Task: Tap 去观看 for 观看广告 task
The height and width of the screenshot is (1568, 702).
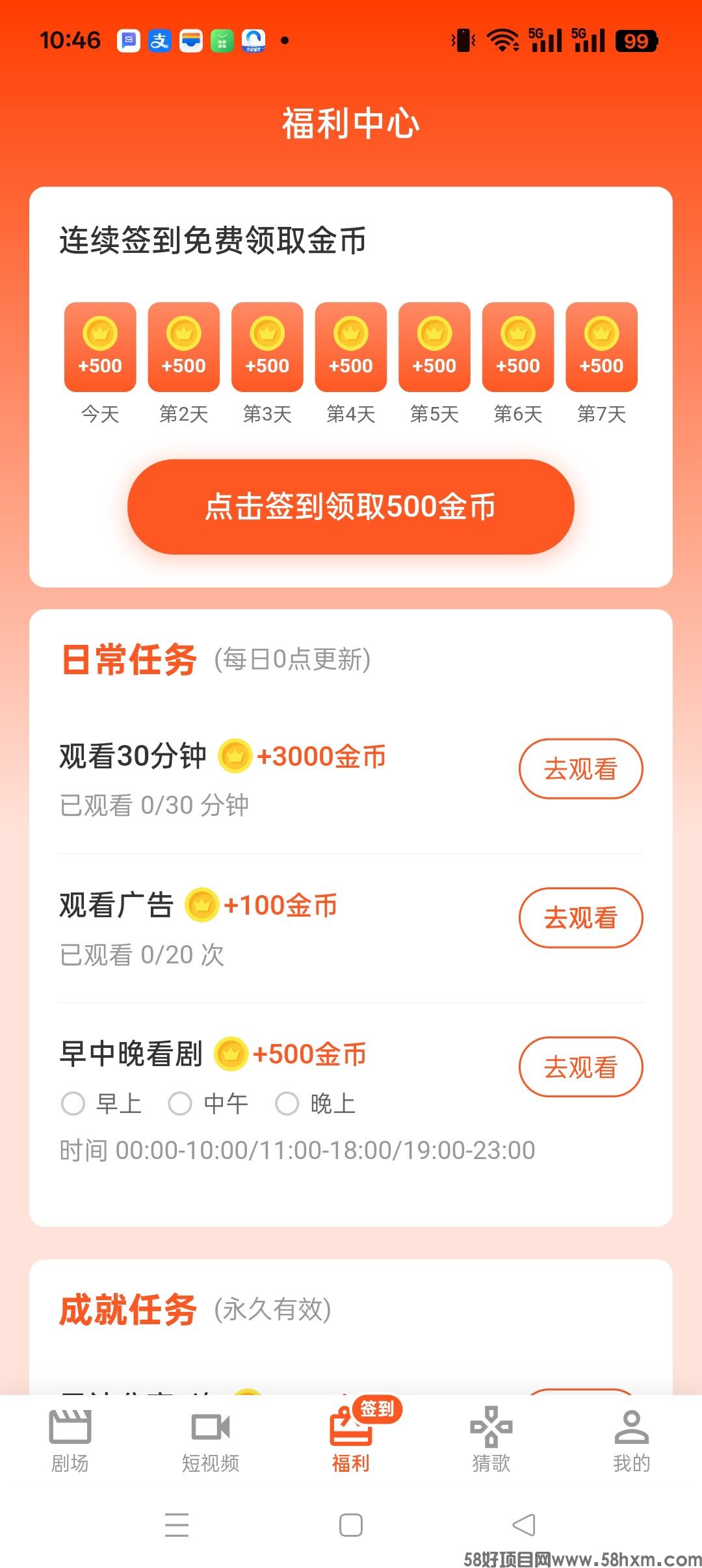Action: pyautogui.click(x=580, y=917)
